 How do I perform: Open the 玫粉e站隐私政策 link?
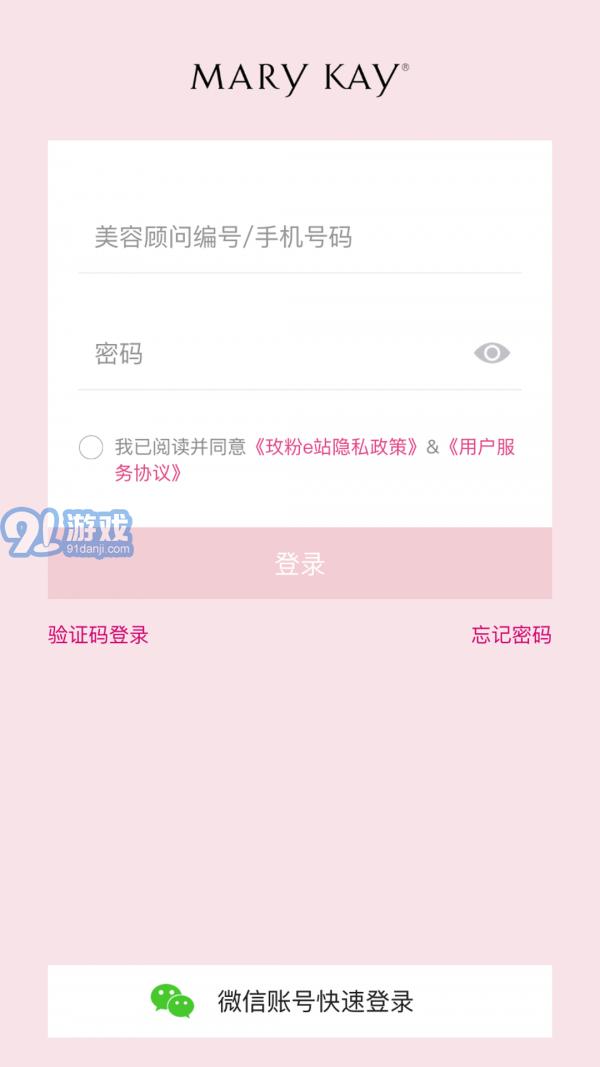[337, 447]
